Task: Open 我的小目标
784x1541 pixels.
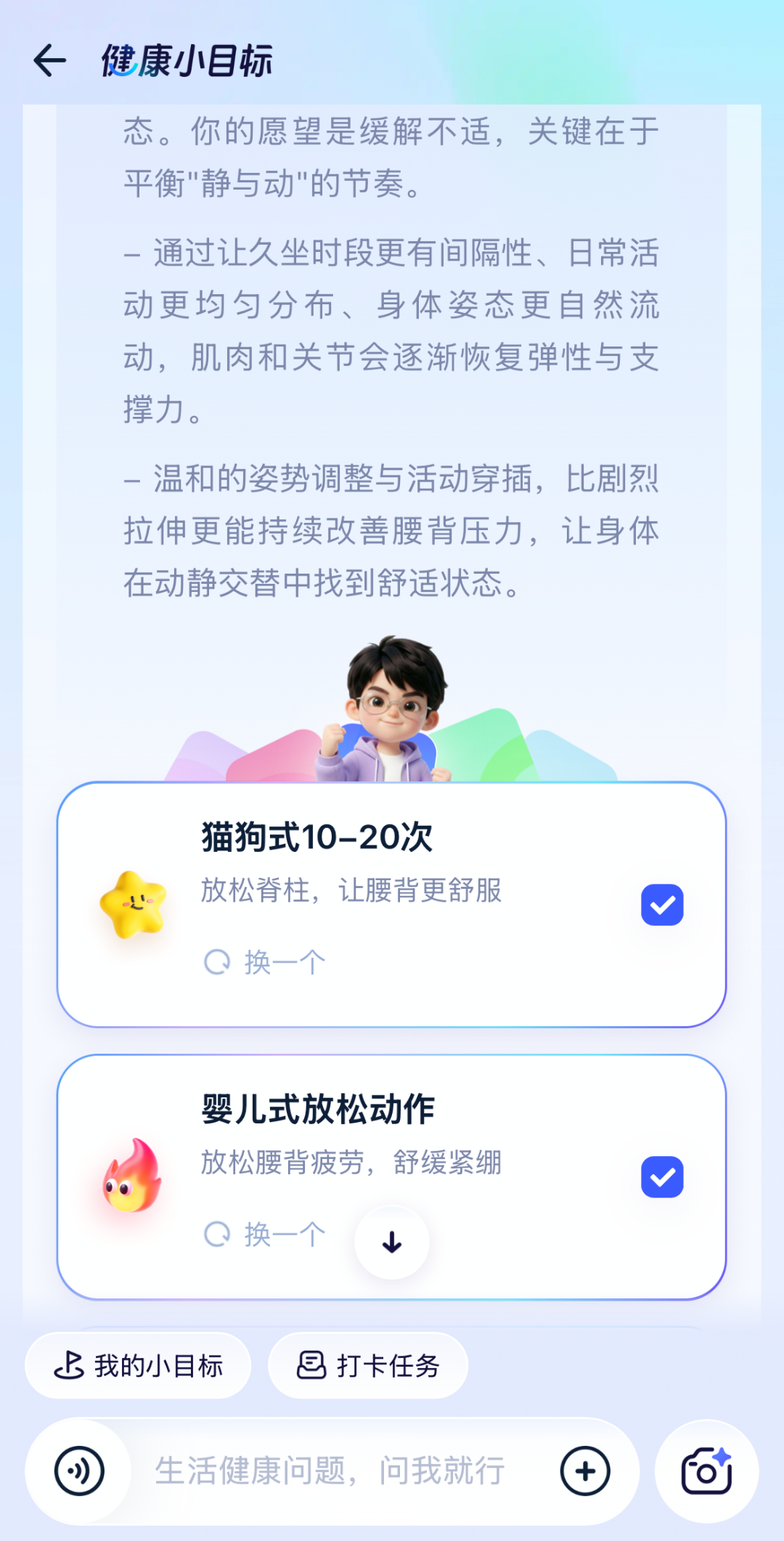Action: tap(139, 1366)
